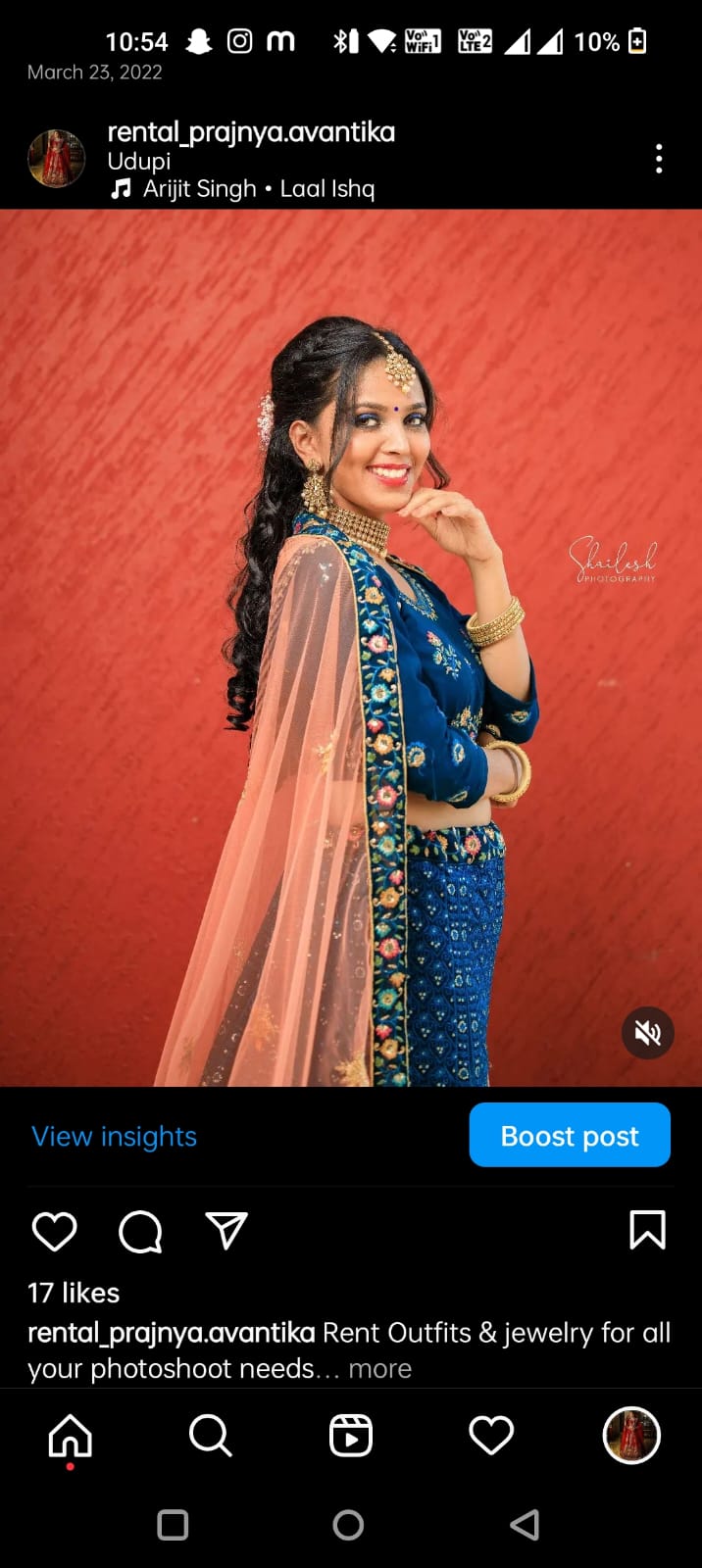Boost this post
This screenshot has width=702, height=1568.
pyautogui.click(x=570, y=1135)
